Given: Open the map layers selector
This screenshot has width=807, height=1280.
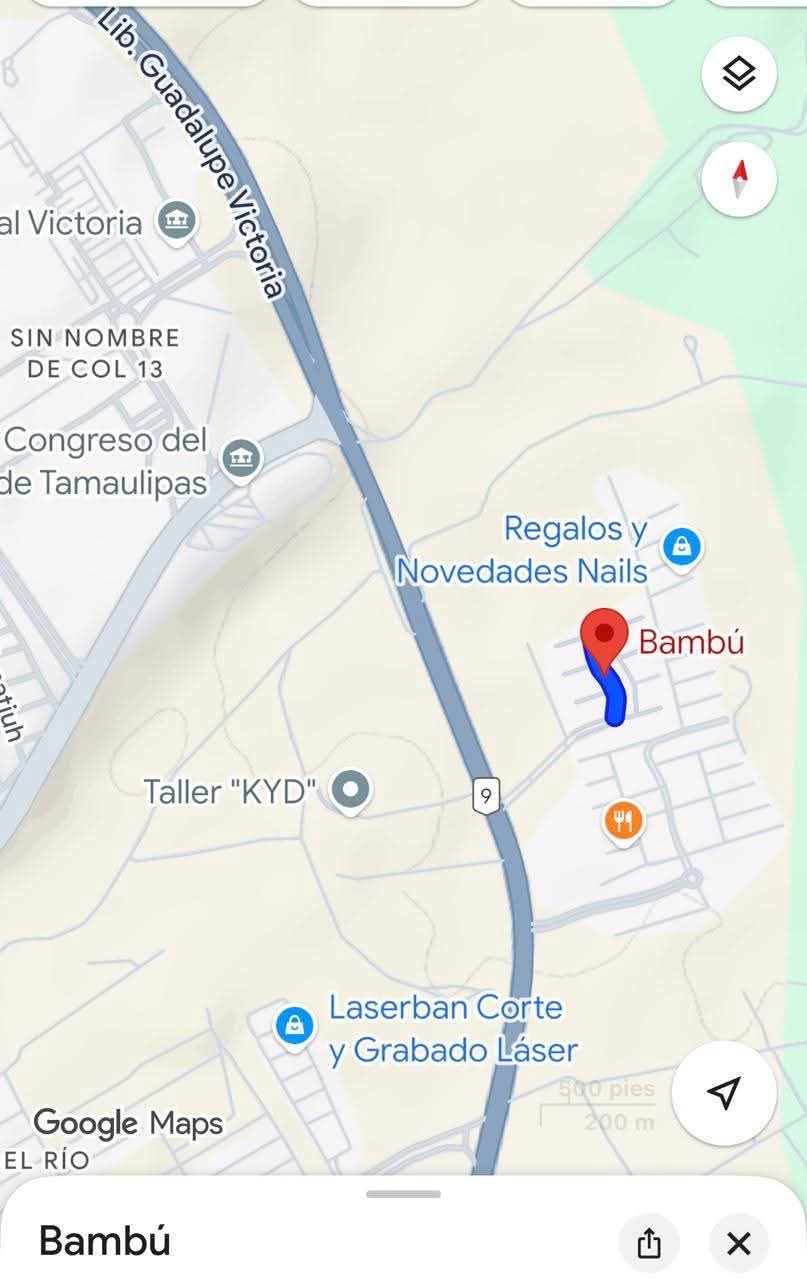Looking at the screenshot, I should [x=738, y=74].
